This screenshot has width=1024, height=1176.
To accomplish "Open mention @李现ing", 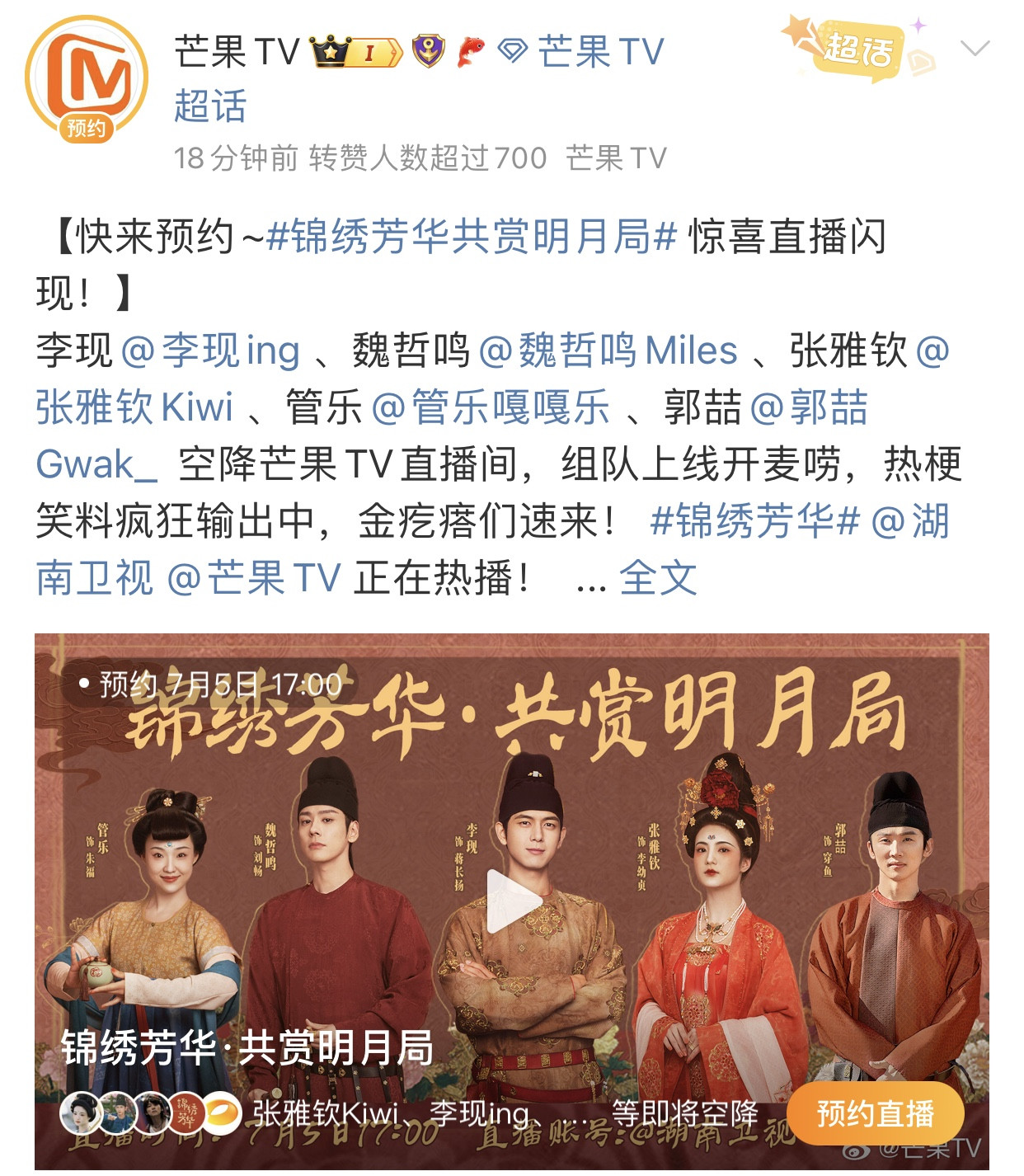I will 210,350.
